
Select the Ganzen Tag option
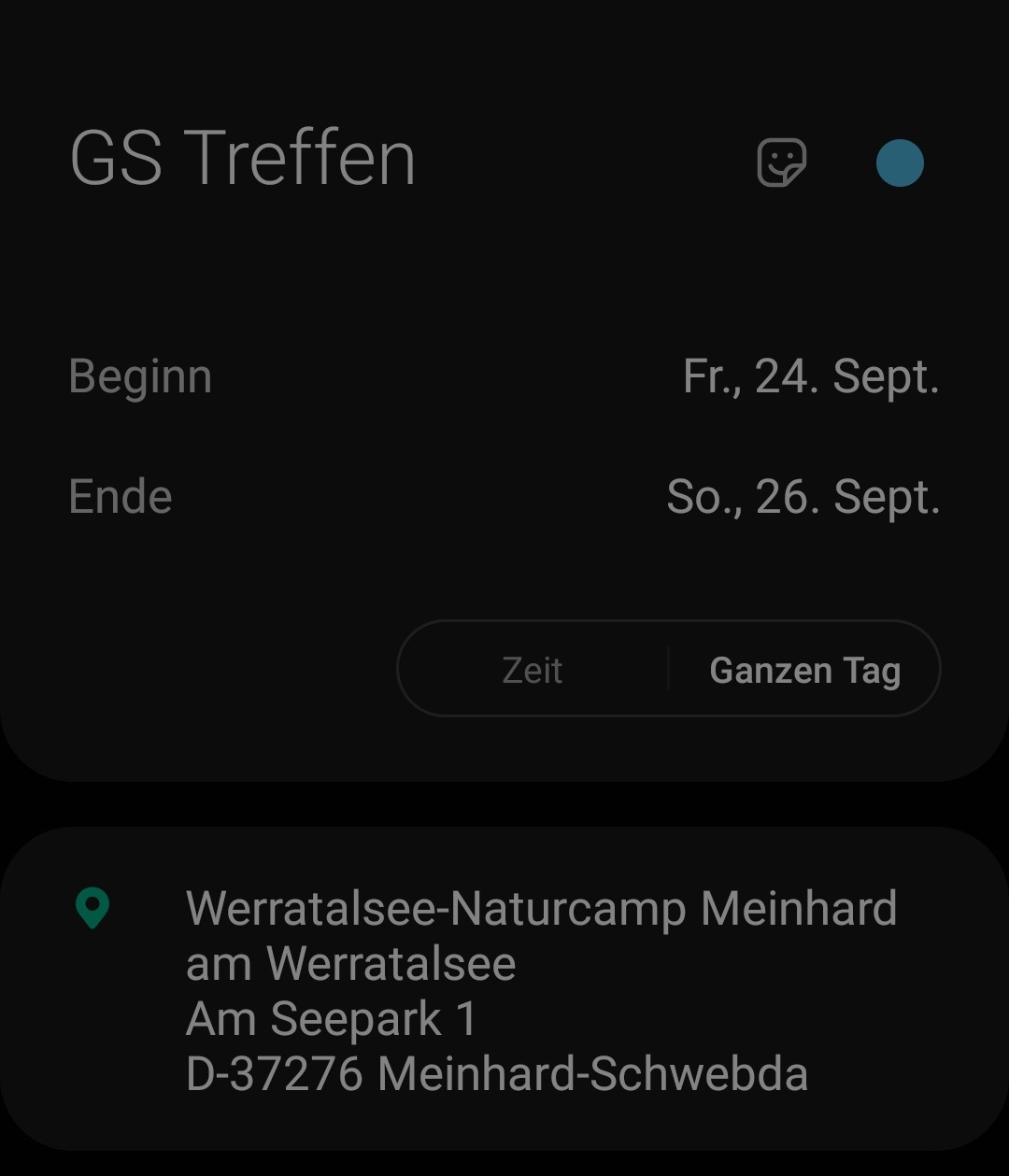tap(804, 670)
